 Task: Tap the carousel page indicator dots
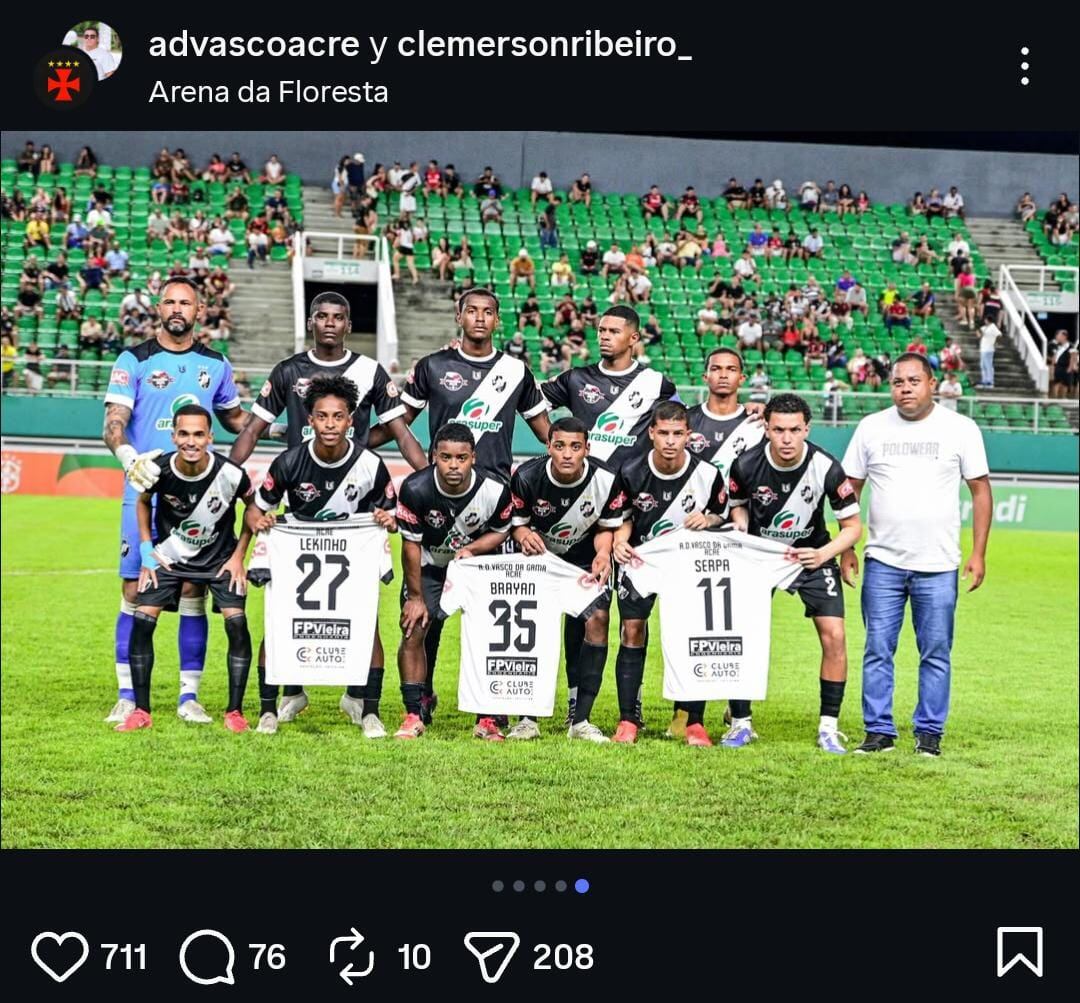click(x=540, y=886)
